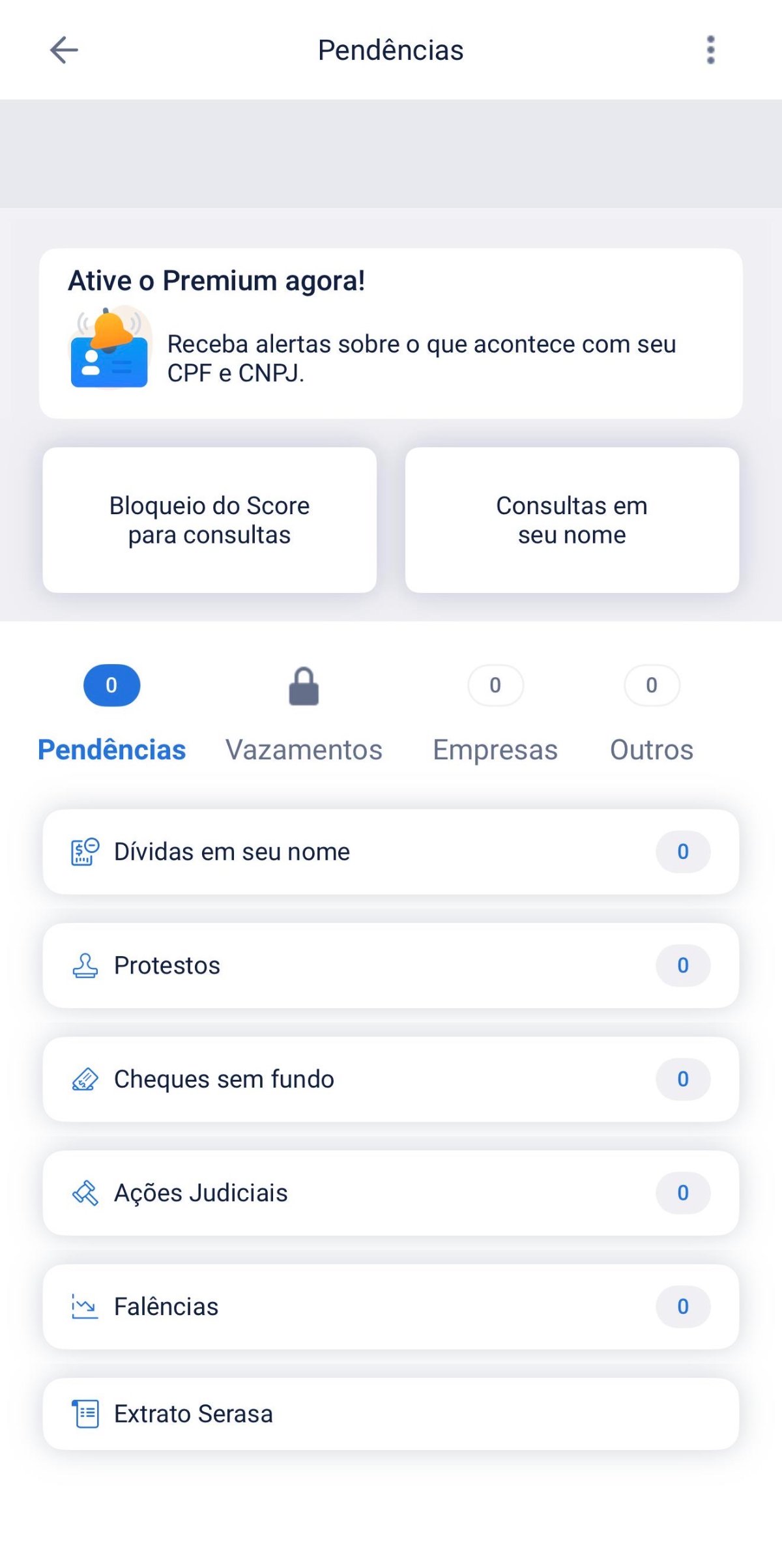The image size is (782, 1568).
Task: Open Bloqueio do Score para consultas
Action: pos(209,519)
